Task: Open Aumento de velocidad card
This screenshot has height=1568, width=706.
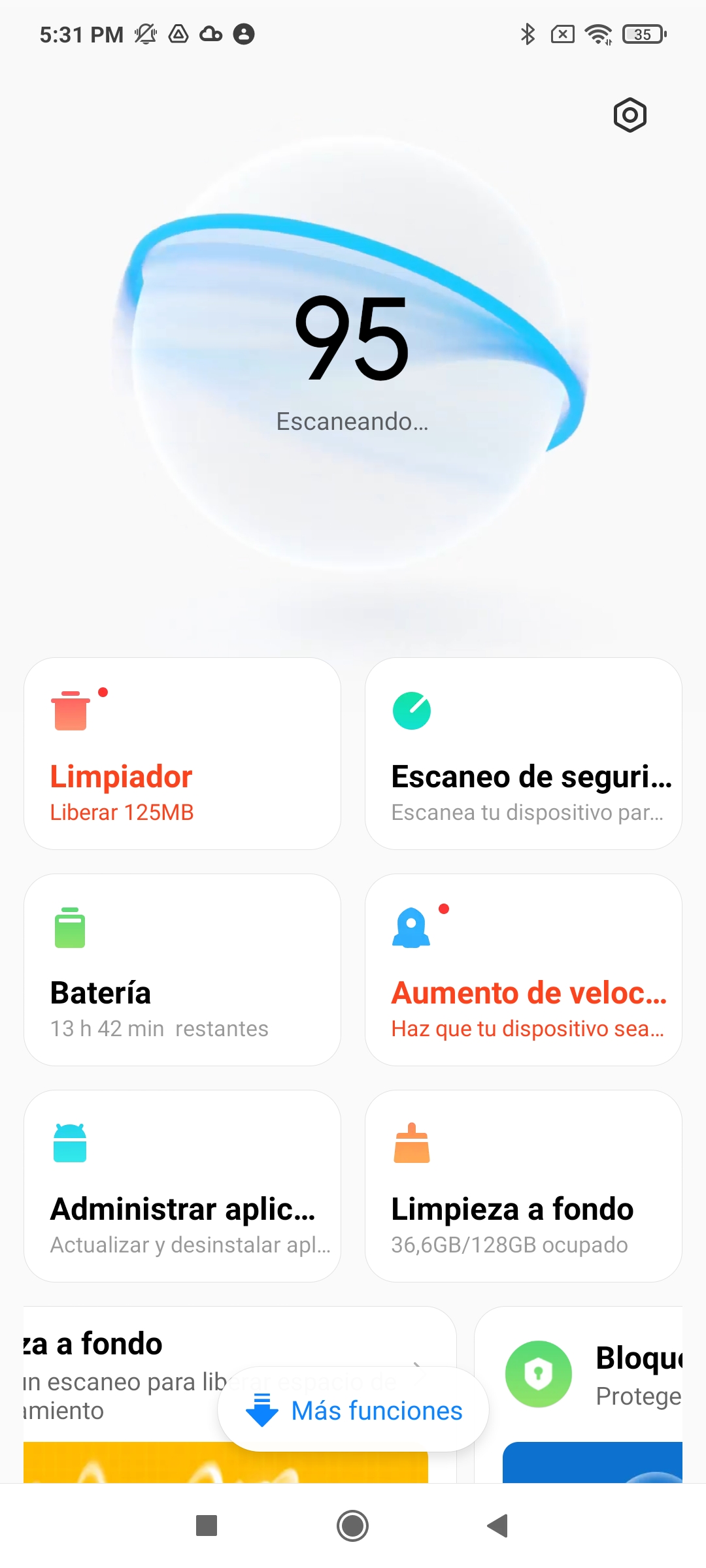Action: point(524,970)
